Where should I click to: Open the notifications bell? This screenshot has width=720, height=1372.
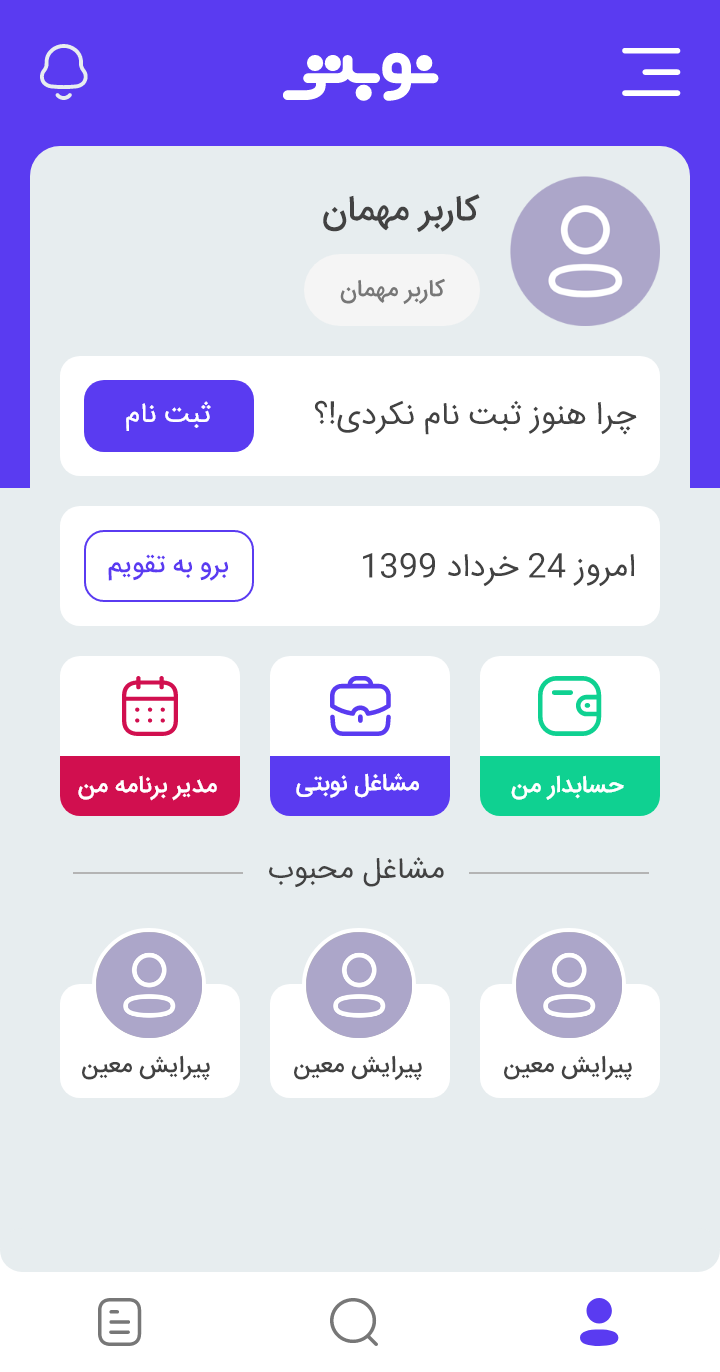[x=64, y=72]
